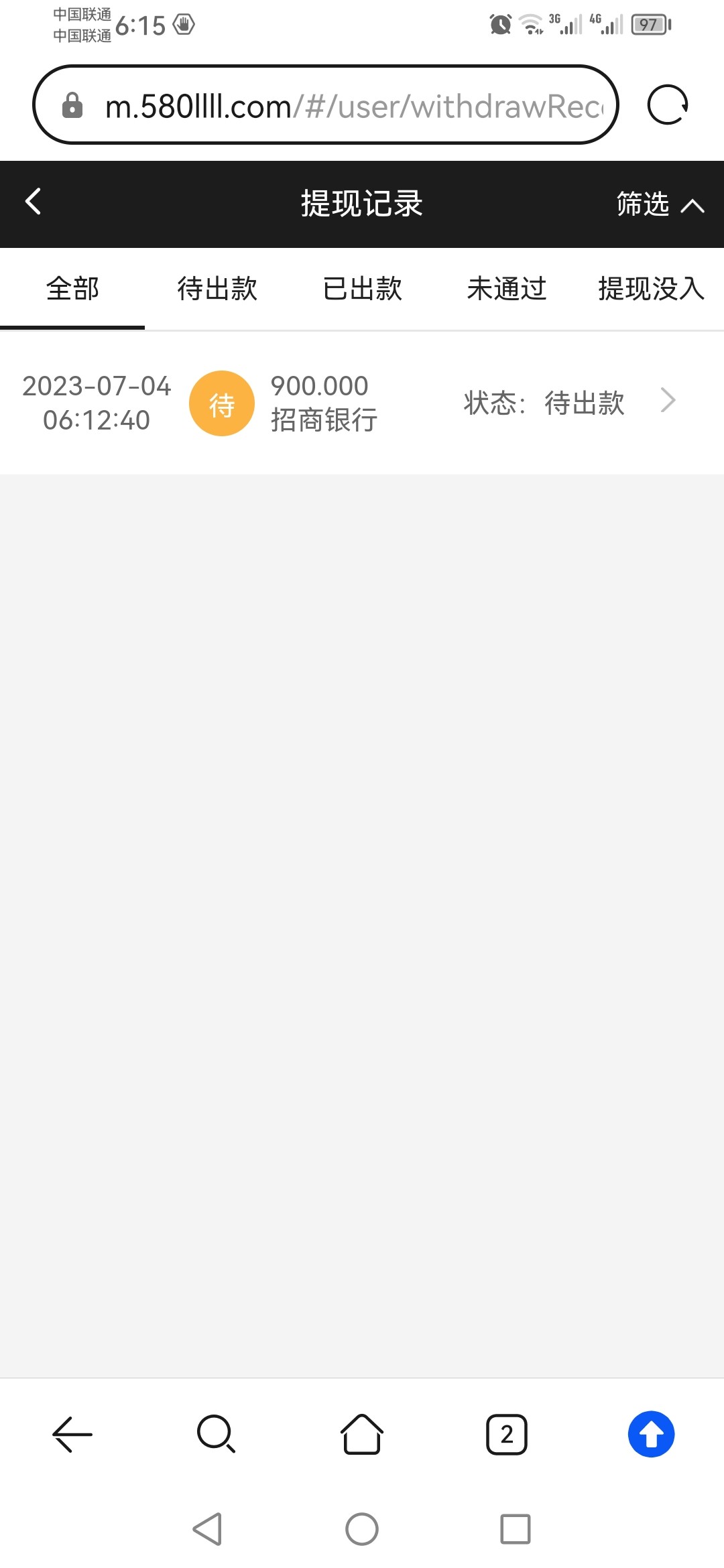Tap the 状态：待出款 status text
This screenshot has height=1568, width=724.
pyautogui.click(x=543, y=403)
